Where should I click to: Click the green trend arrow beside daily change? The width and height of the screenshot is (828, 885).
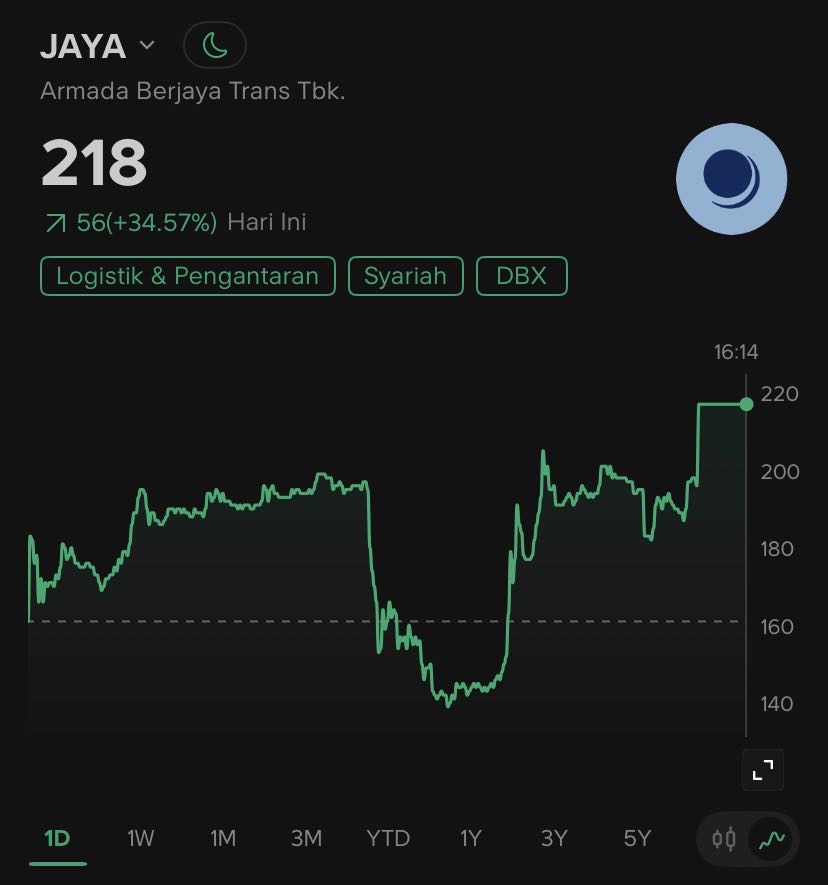coord(55,222)
